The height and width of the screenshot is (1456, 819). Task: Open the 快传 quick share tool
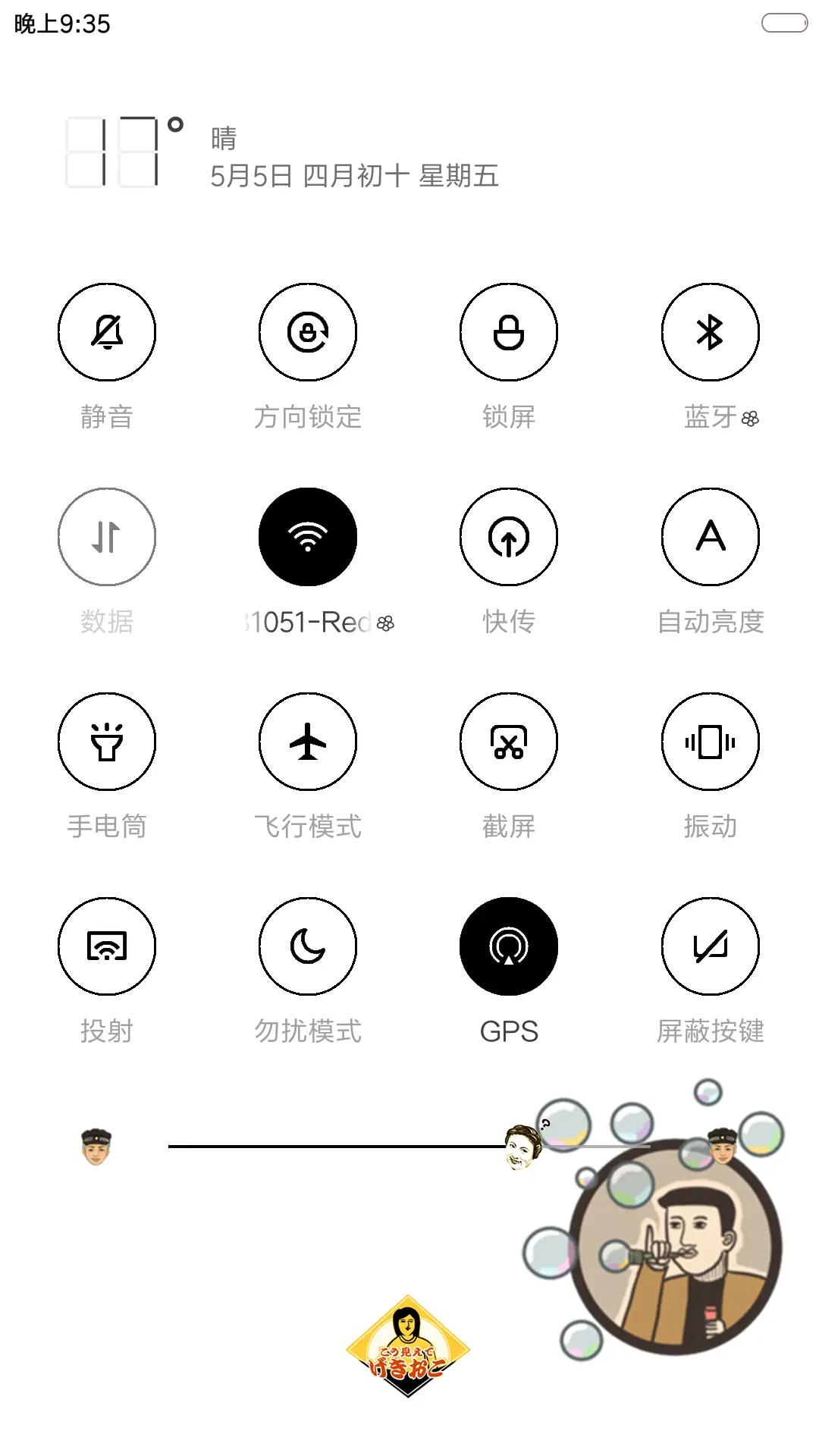coord(508,536)
